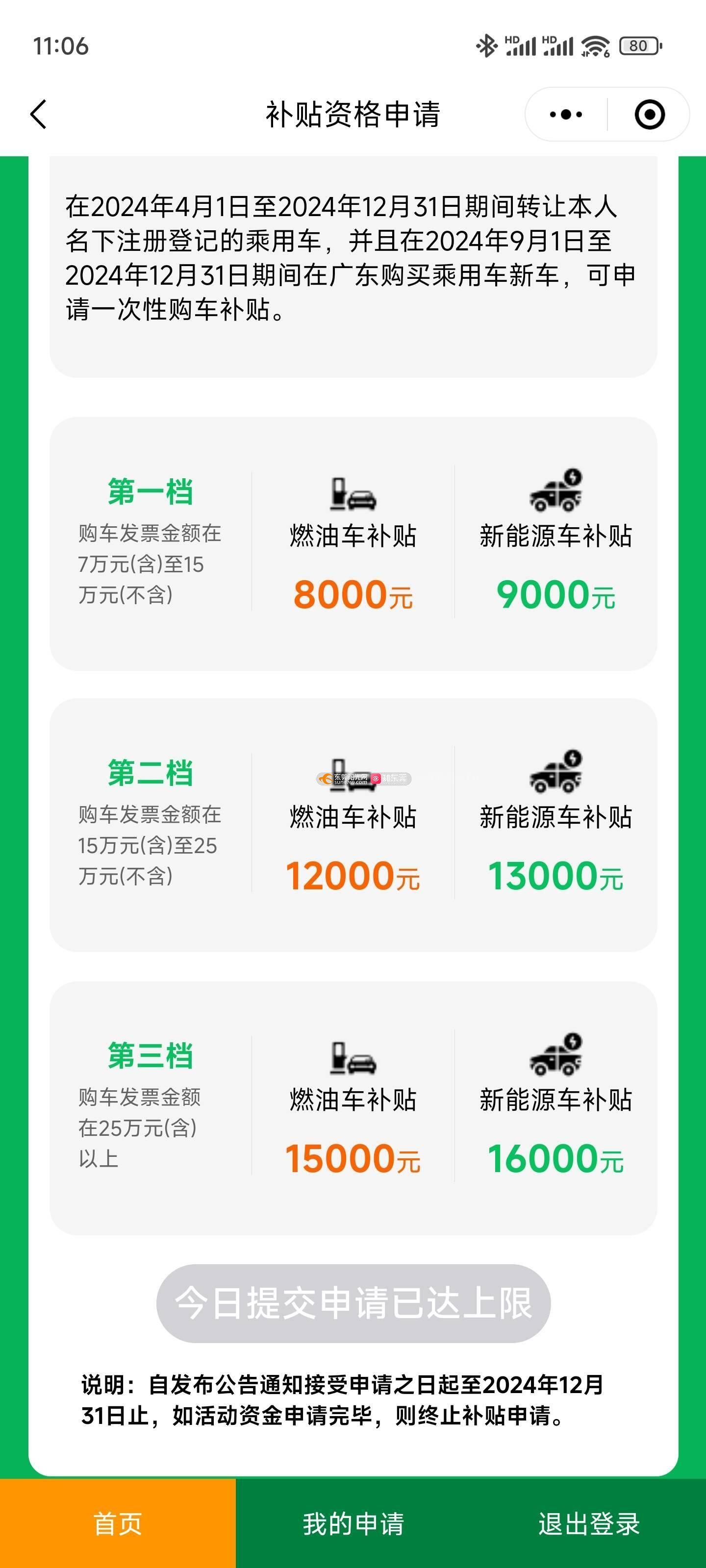This screenshot has width=706, height=1568.
Task: Open the 我的申请 tab
Action: click(x=353, y=1523)
